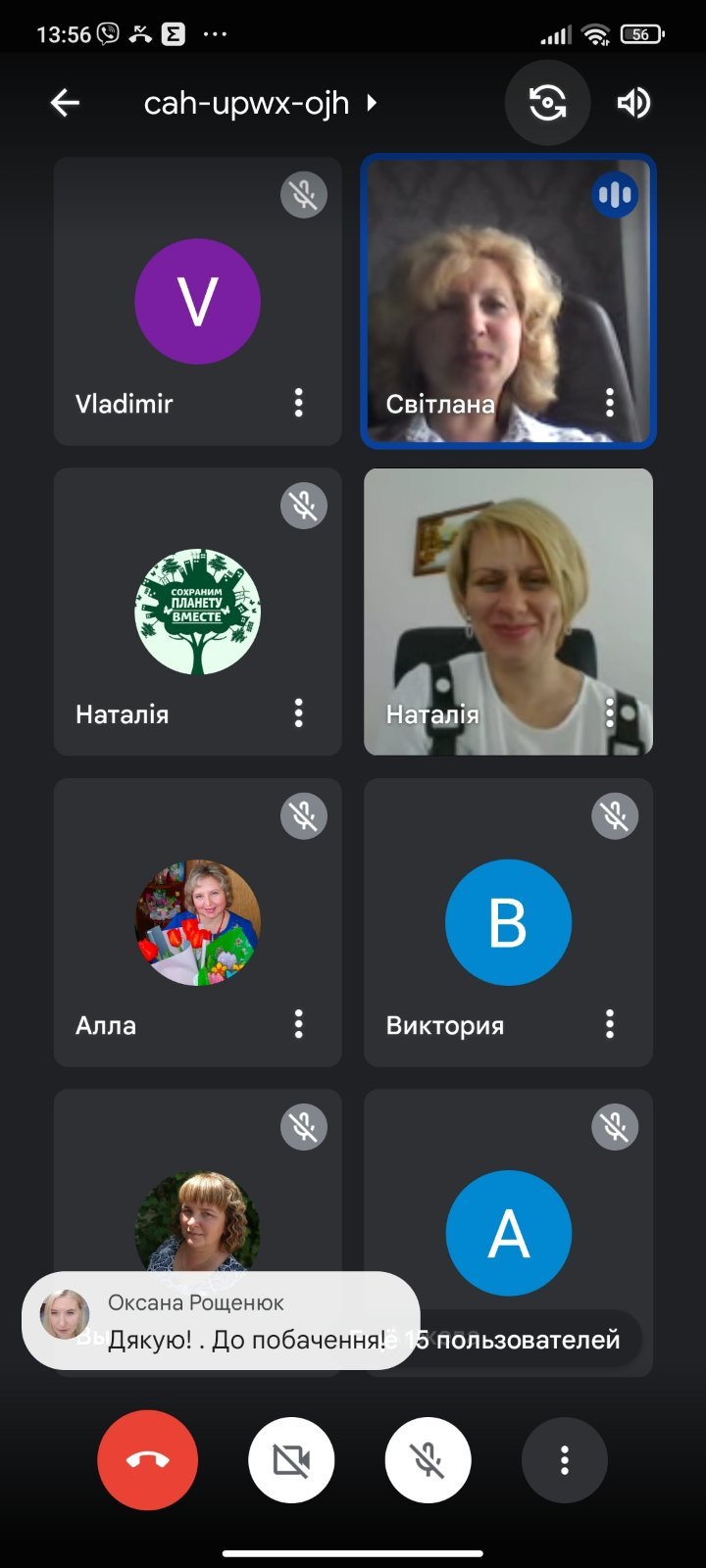The height and width of the screenshot is (1568, 706).
Task: Open options for Vladimir's tile
Action: (x=299, y=403)
